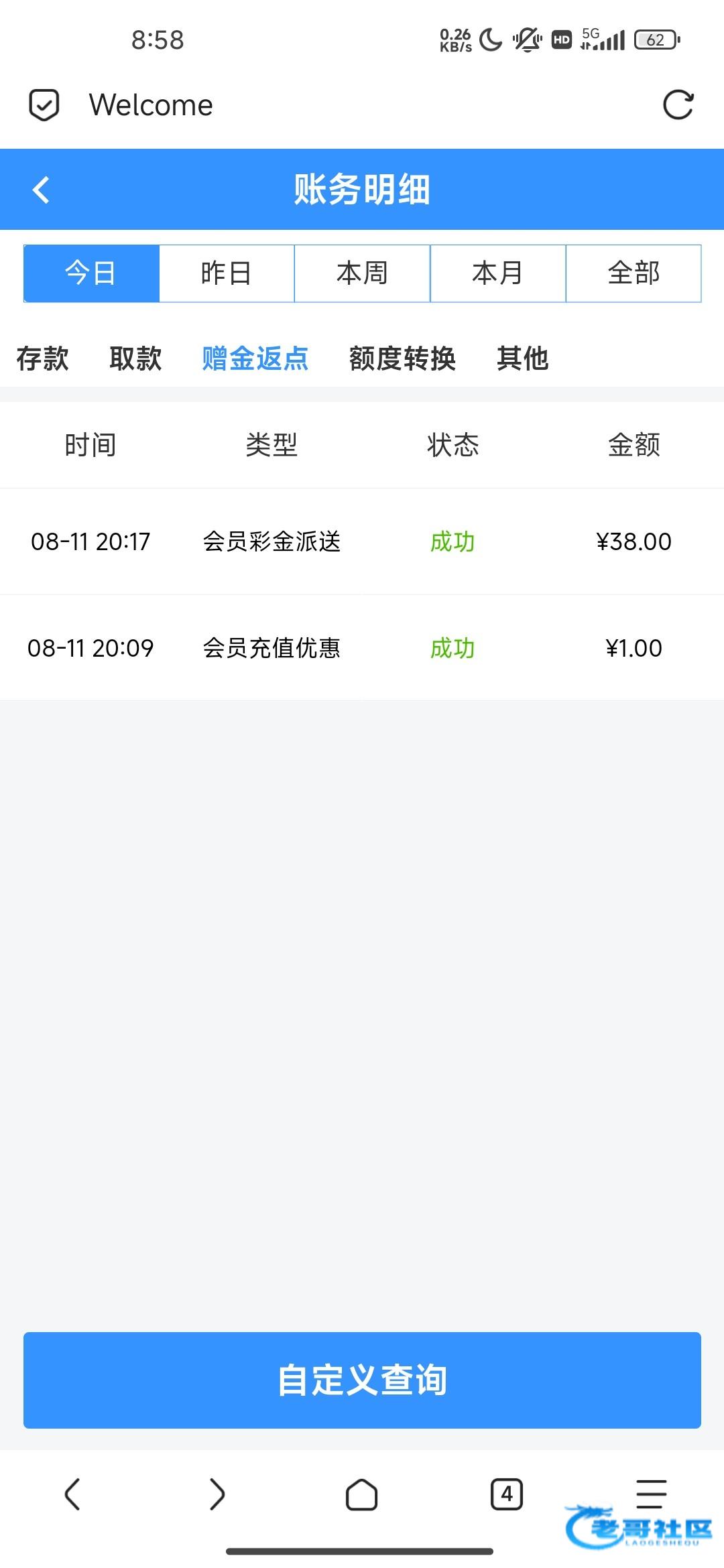724x1568 pixels.
Task: Tap the 自定义查询 button
Action: pyautogui.click(x=362, y=1380)
